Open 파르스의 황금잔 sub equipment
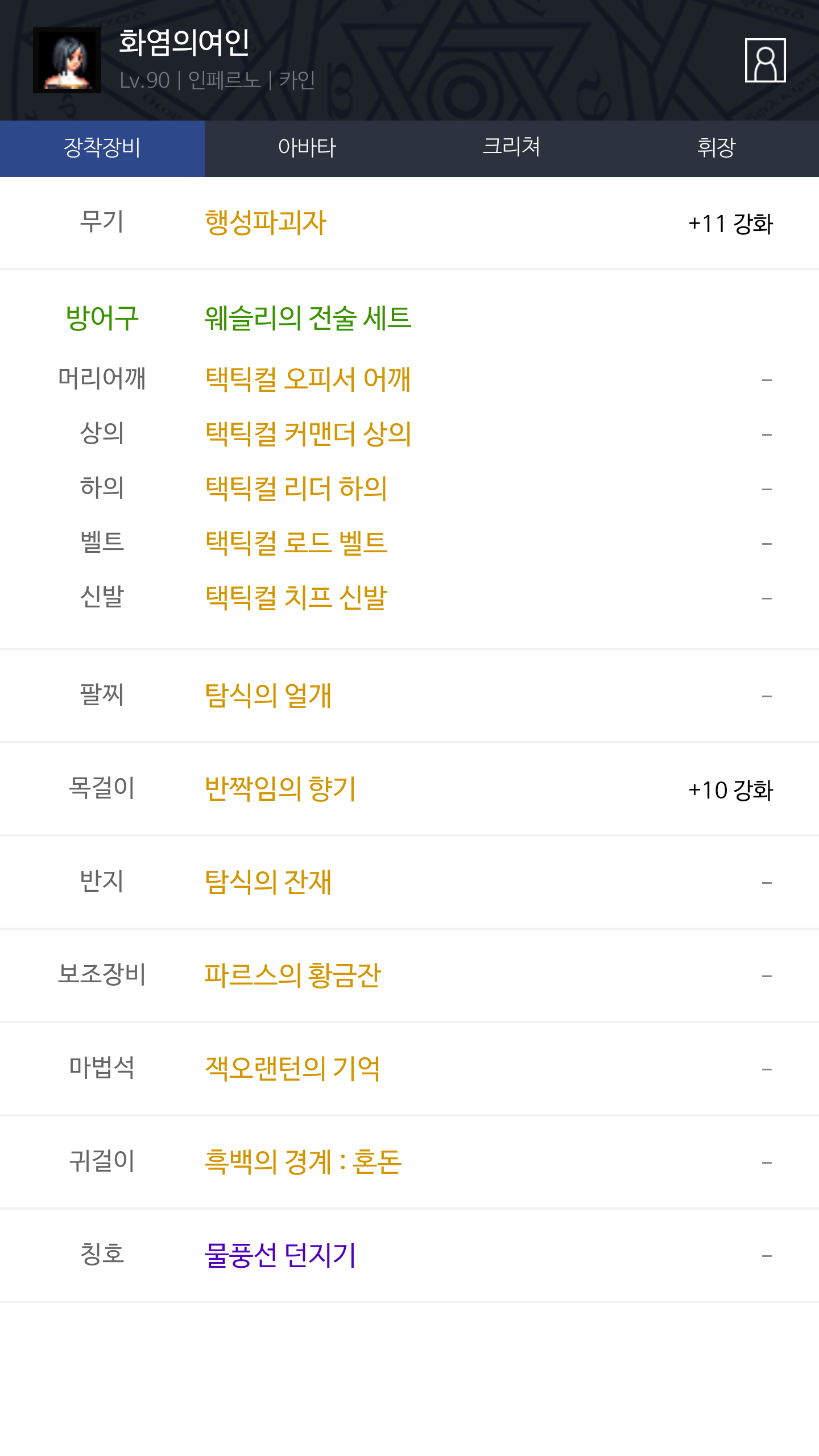Viewport: 819px width, 1456px height. (x=292, y=975)
